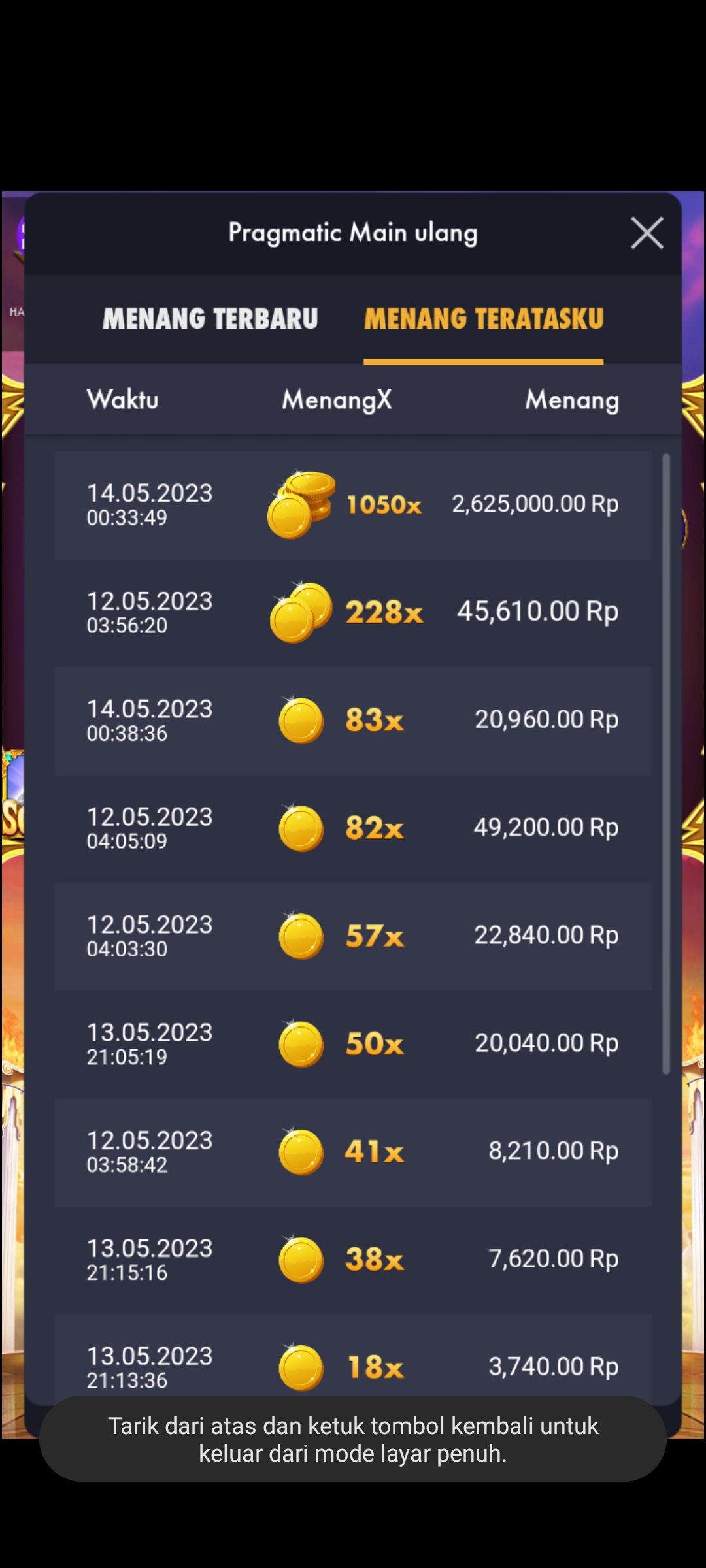Screen dimensions: 706x1568
Task: Close the Pragmatic Main ulang dialog
Action: pyautogui.click(x=647, y=233)
